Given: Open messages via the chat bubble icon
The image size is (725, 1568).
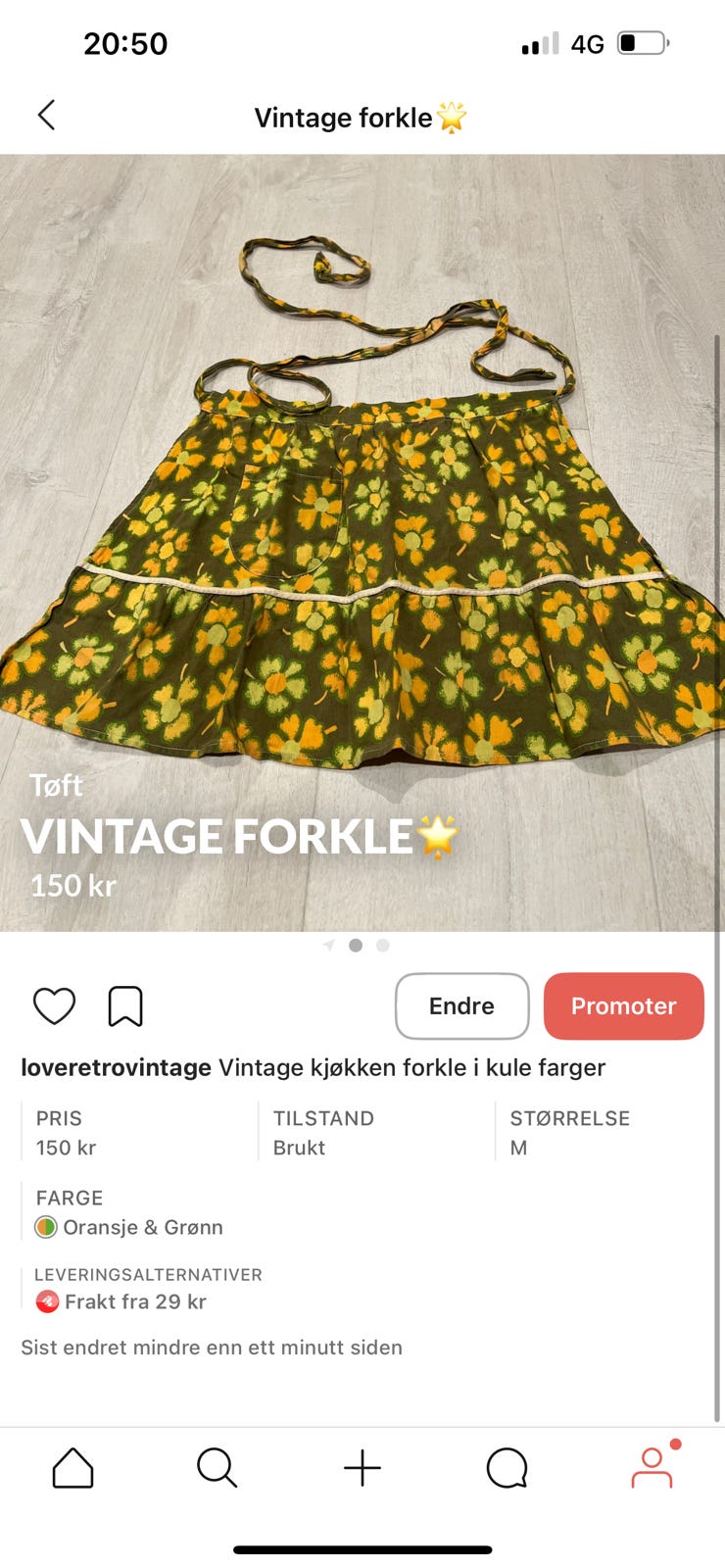Looking at the screenshot, I should click(x=507, y=1468).
